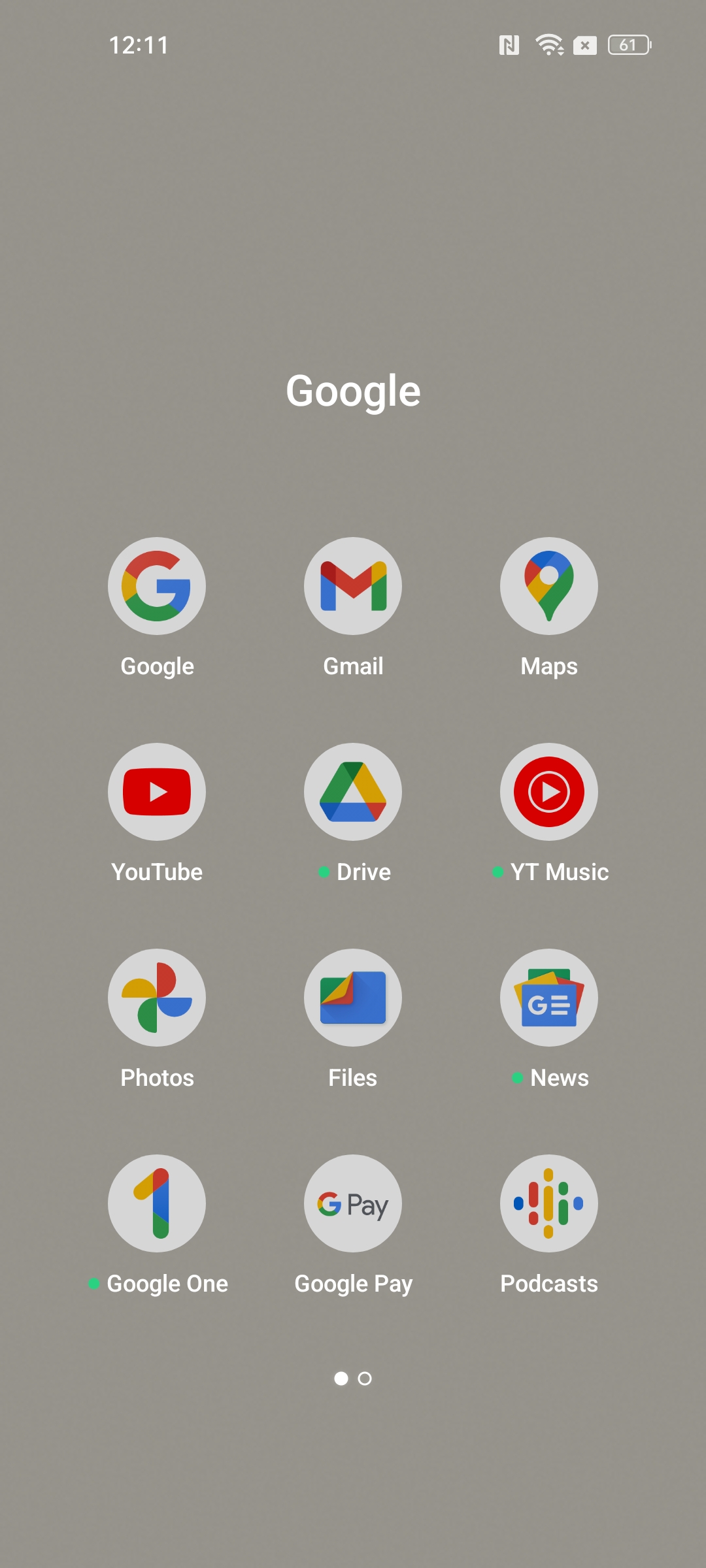
Task: Tap the Google folder title to rename it
Action: point(353,391)
